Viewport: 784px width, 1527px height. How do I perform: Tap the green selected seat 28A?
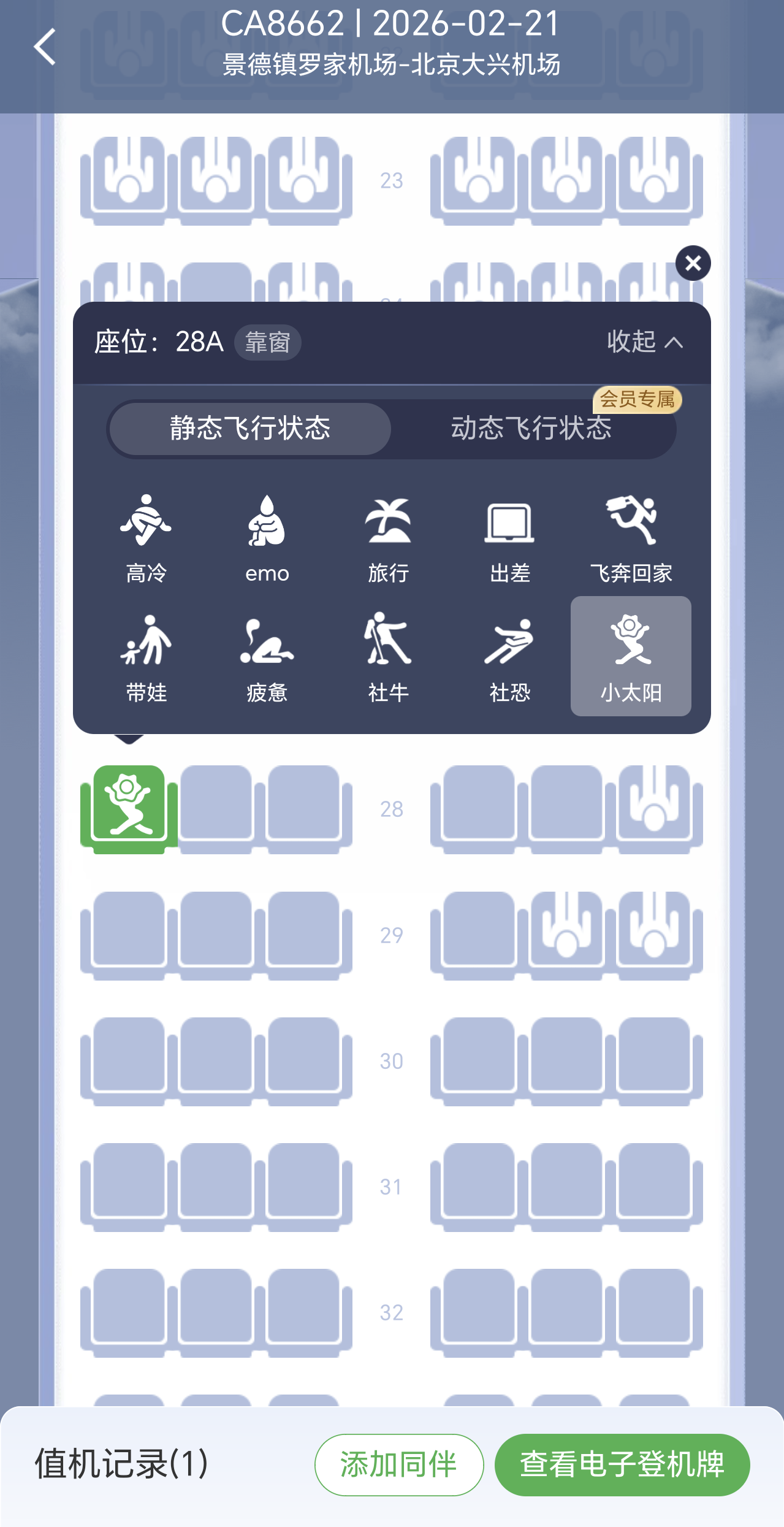click(129, 807)
